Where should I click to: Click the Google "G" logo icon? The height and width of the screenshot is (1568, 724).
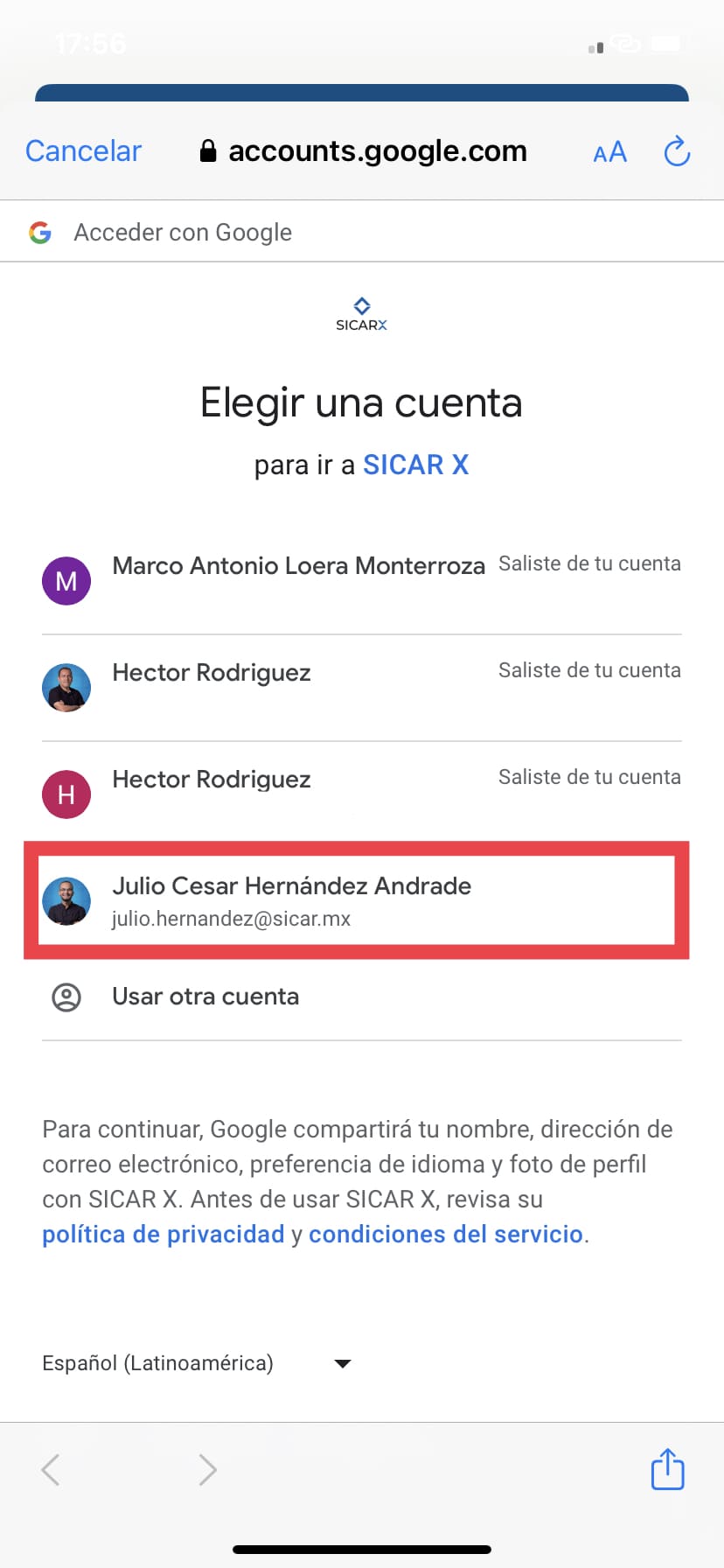[x=41, y=231]
